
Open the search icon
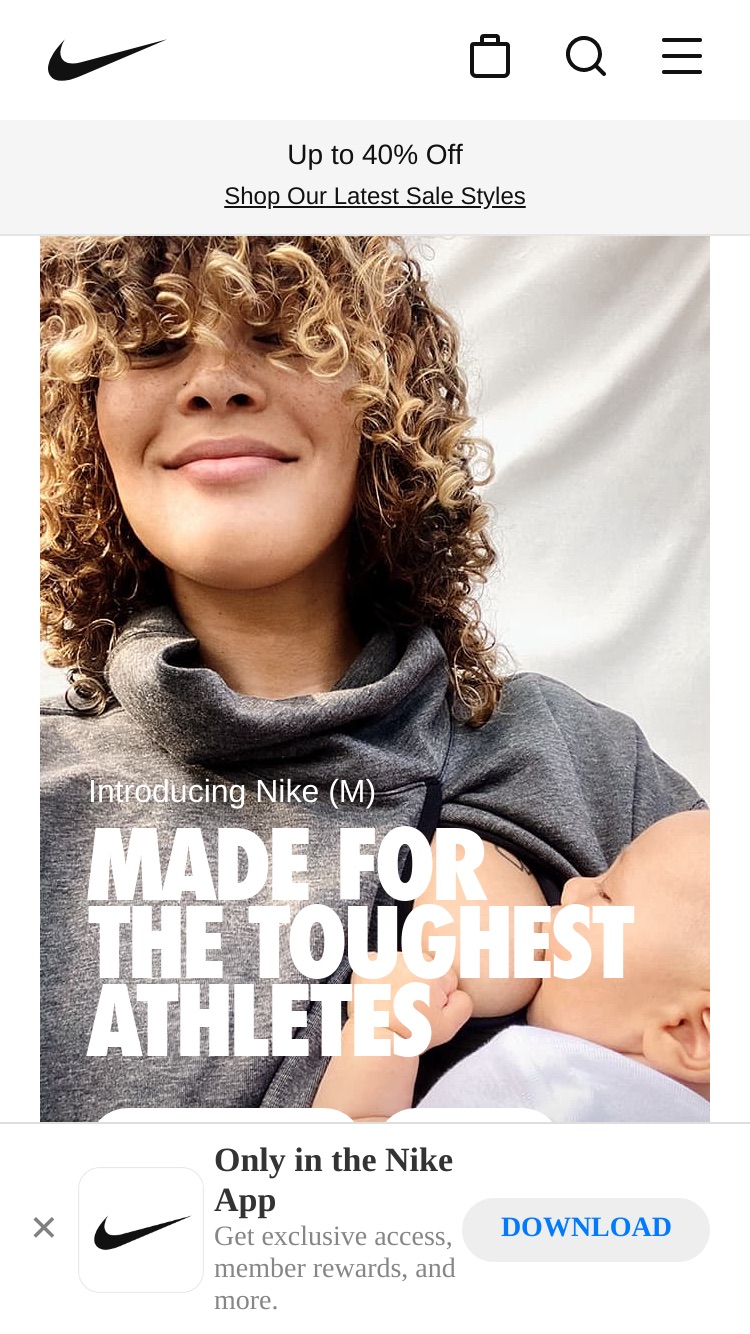pos(586,56)
